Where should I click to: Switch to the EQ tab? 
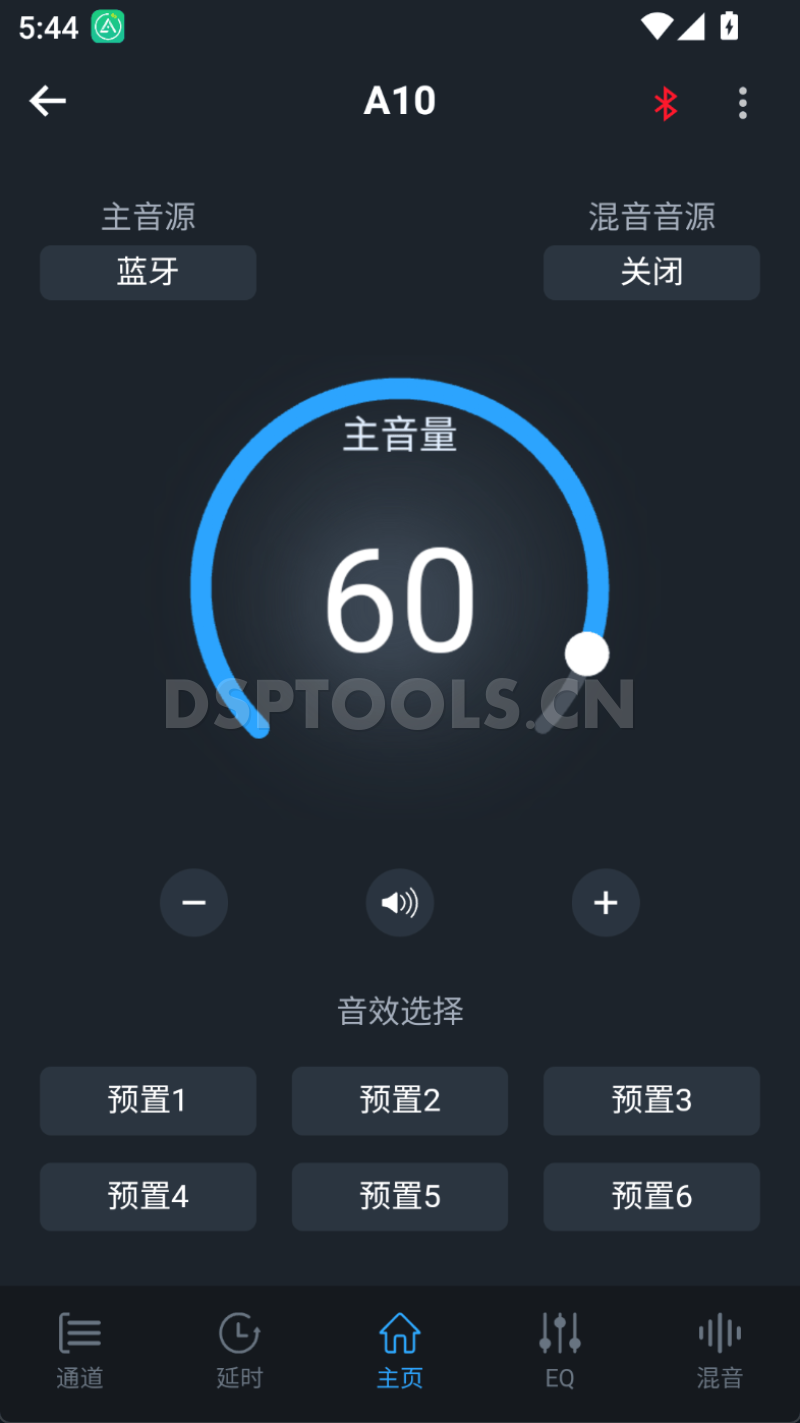pyautogui.click(x=559, y=1350)
